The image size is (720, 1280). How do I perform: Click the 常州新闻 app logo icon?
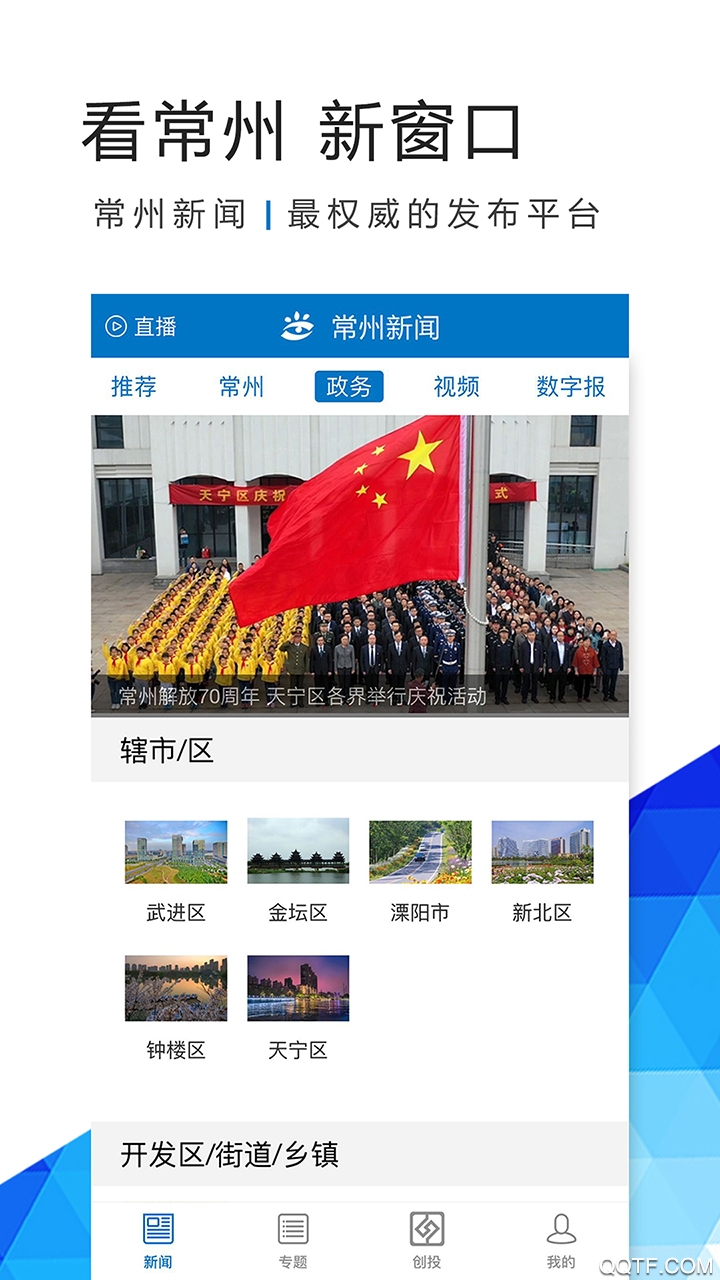pyautogui.click(x=299, y=325)
